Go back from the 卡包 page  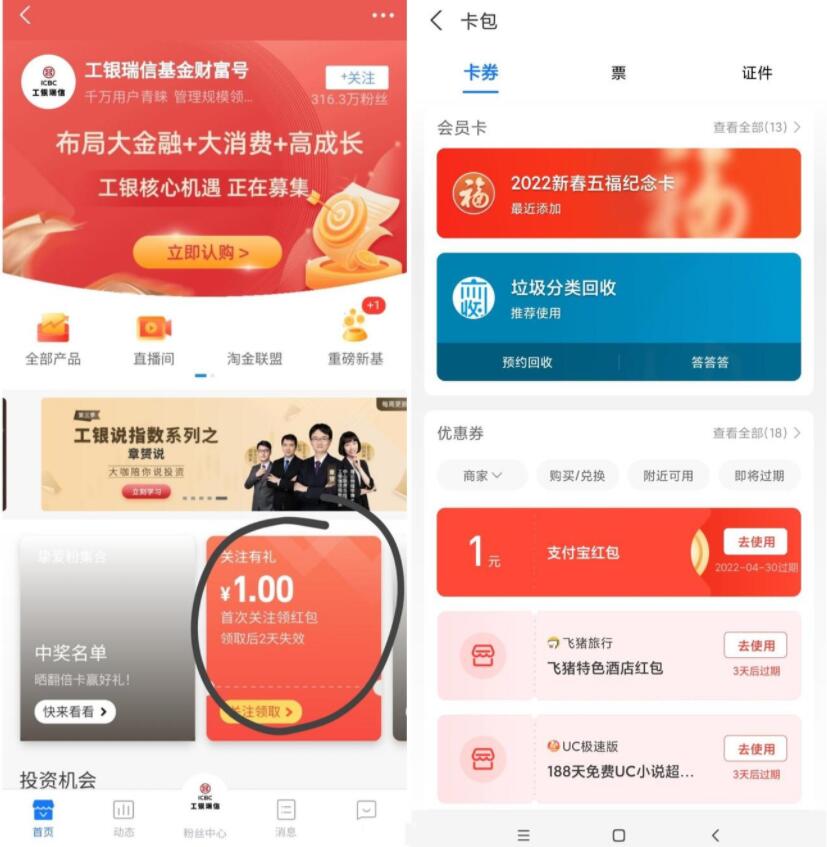[x=436, y=21]
